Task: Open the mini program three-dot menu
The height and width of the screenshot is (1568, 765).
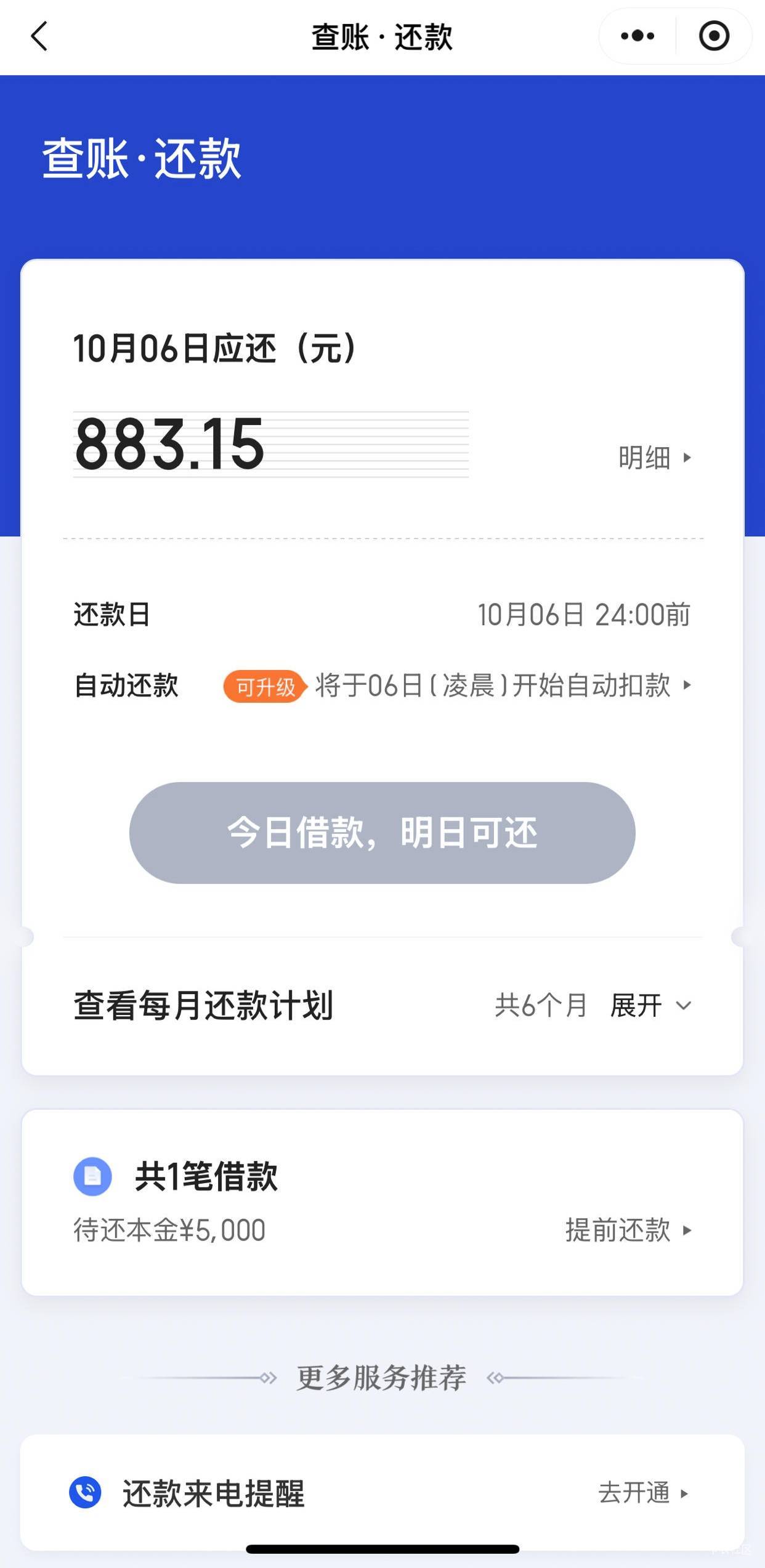Action: [x=637, y=36]
